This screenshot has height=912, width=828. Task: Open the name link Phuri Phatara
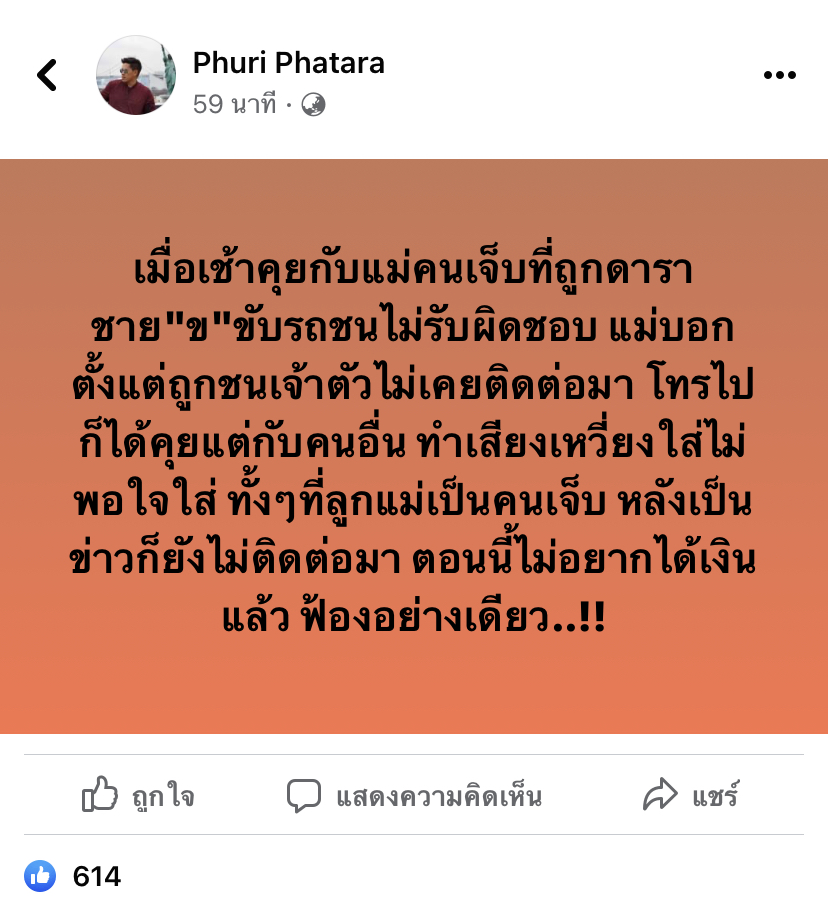(x=288, y=63)
